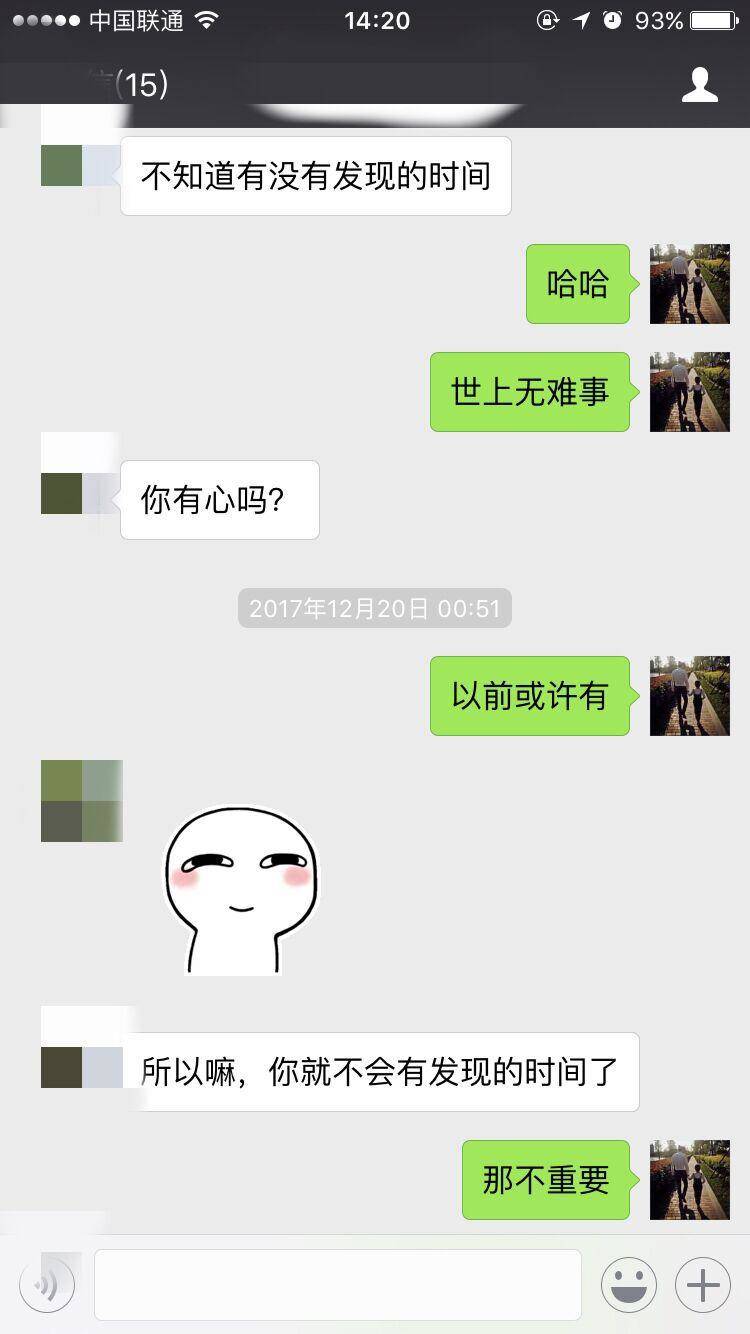Tap the 世上无难事 message bubble
Viewport: 750px width, 1334px height.
click(529, 392)
